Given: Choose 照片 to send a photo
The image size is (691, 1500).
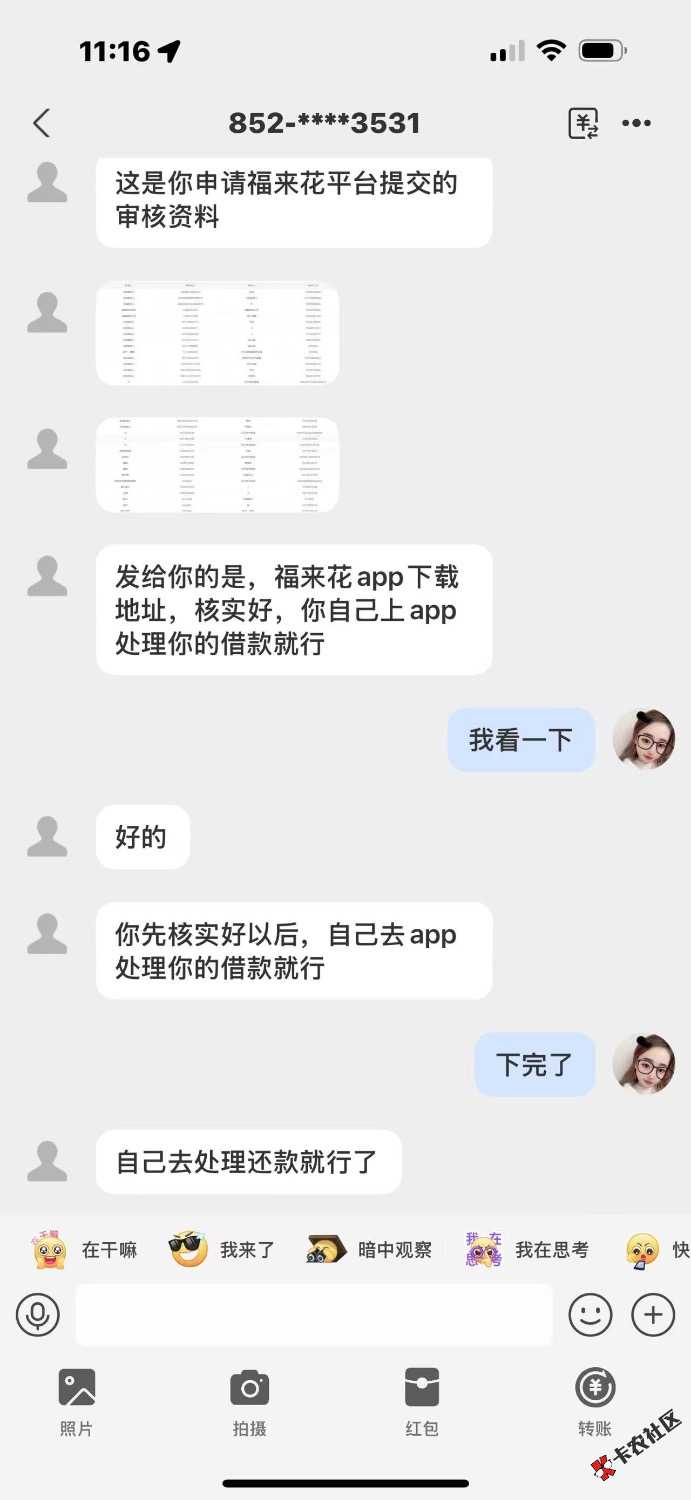Looking at the screenshot, I should [76, 1401].
